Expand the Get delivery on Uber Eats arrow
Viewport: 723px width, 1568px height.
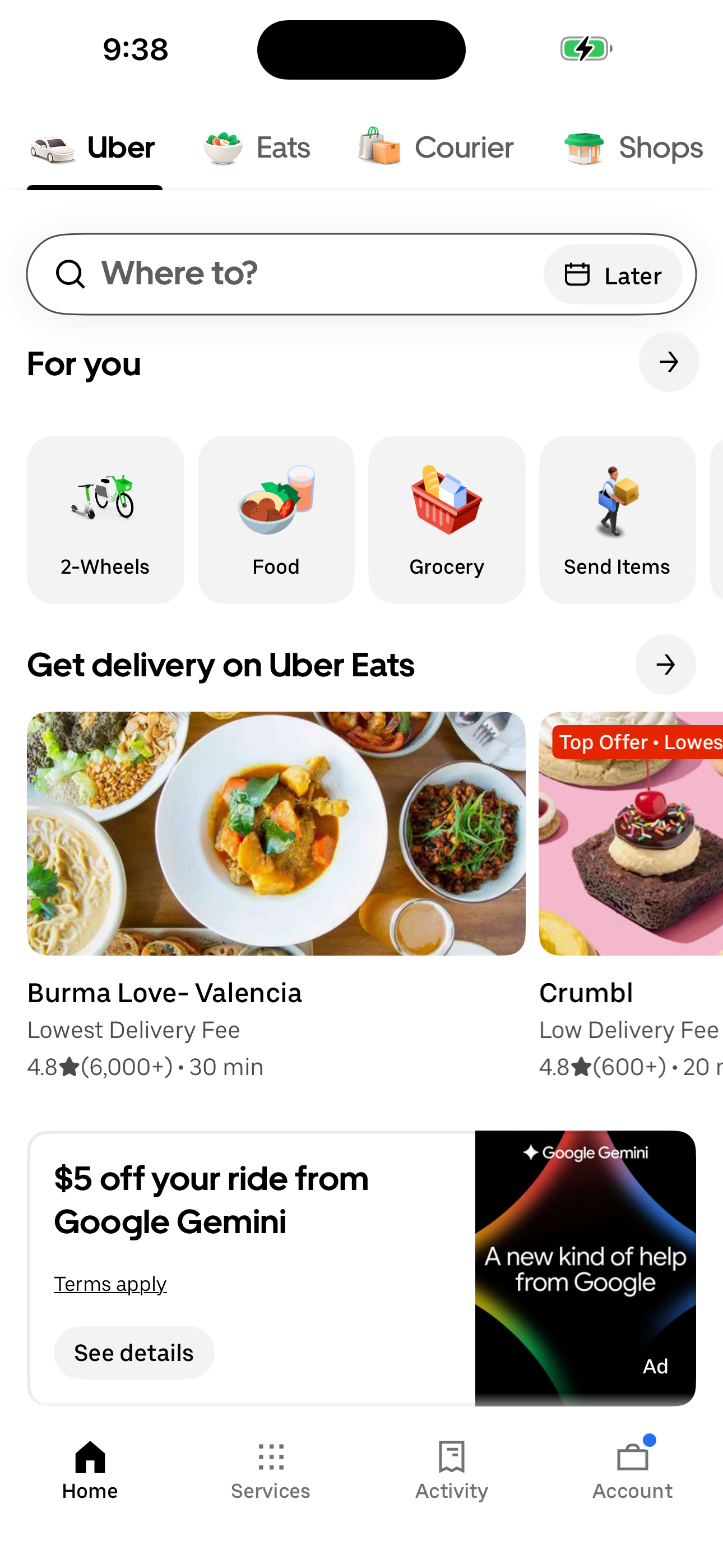665,665
